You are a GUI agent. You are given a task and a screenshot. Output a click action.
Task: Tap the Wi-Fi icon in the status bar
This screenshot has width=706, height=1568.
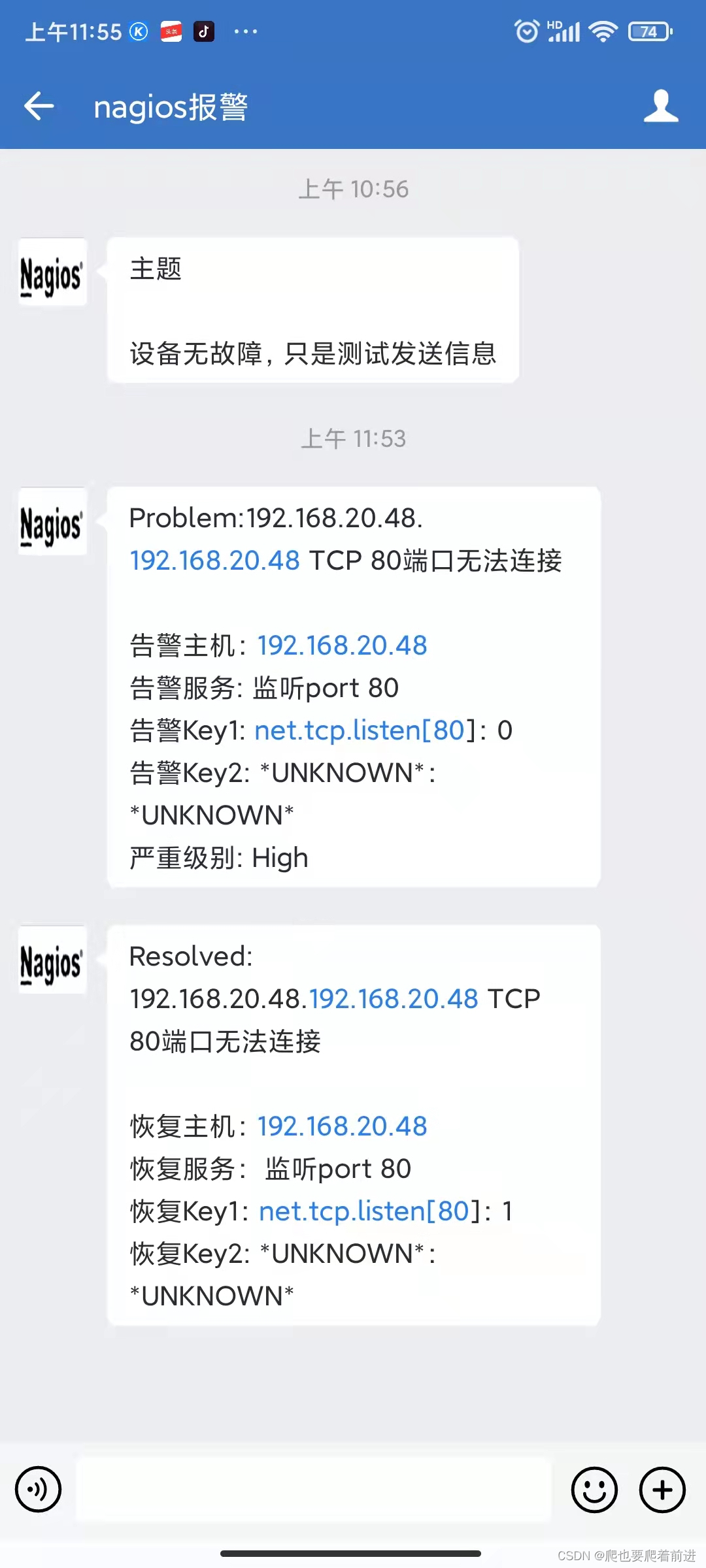pyautogui.click(x=602, y=30)
